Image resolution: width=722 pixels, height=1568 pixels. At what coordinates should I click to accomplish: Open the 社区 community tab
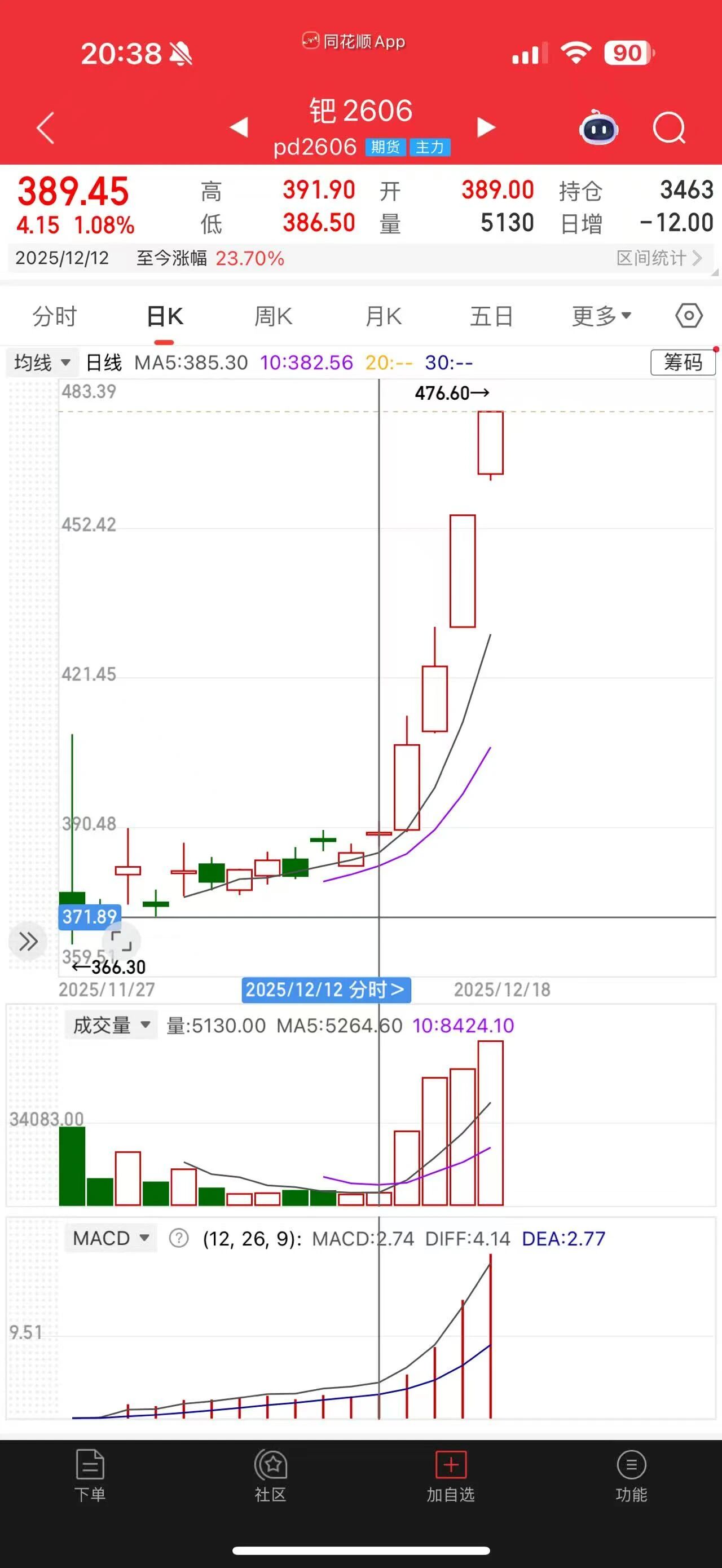click(x=270, y=1473)
